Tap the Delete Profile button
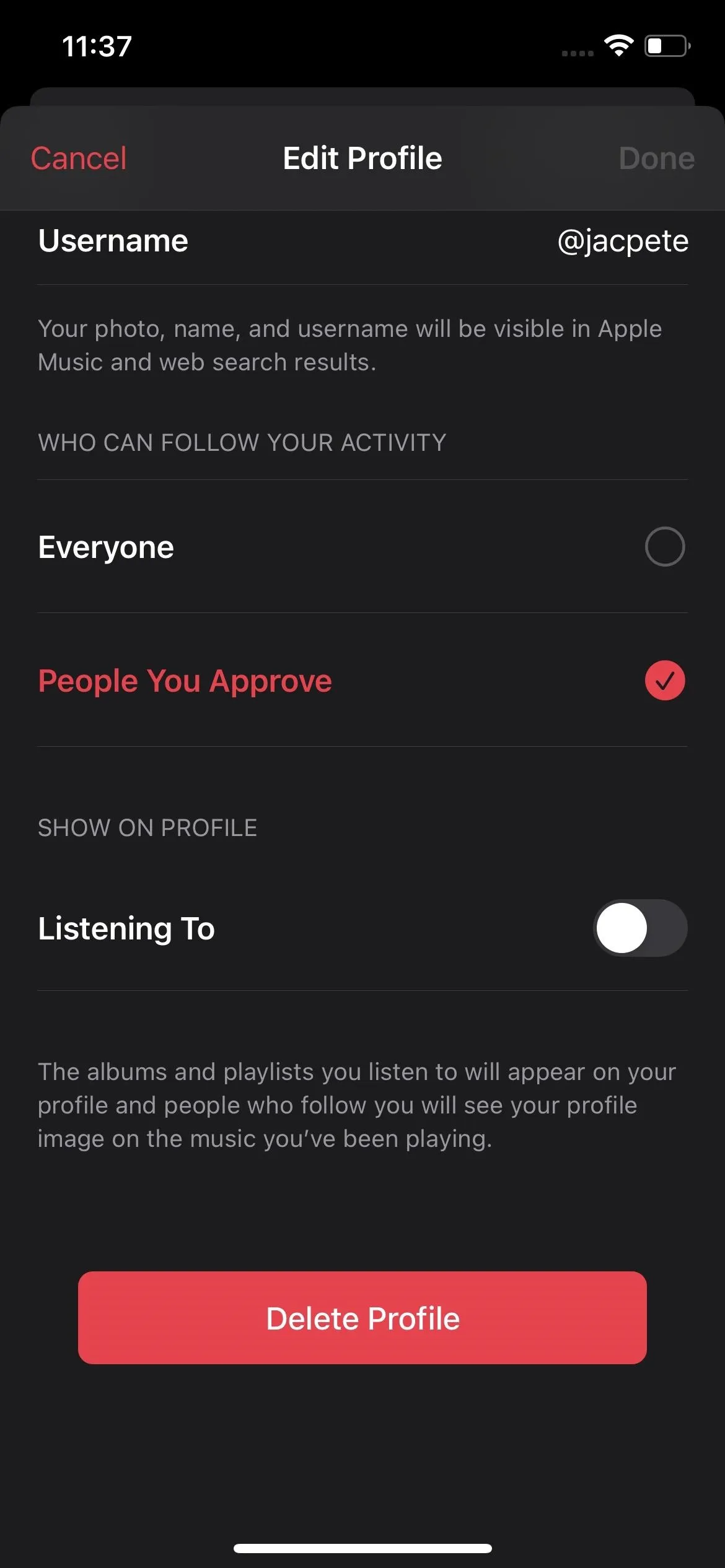725x1568 pixels. coord(362,1317)
